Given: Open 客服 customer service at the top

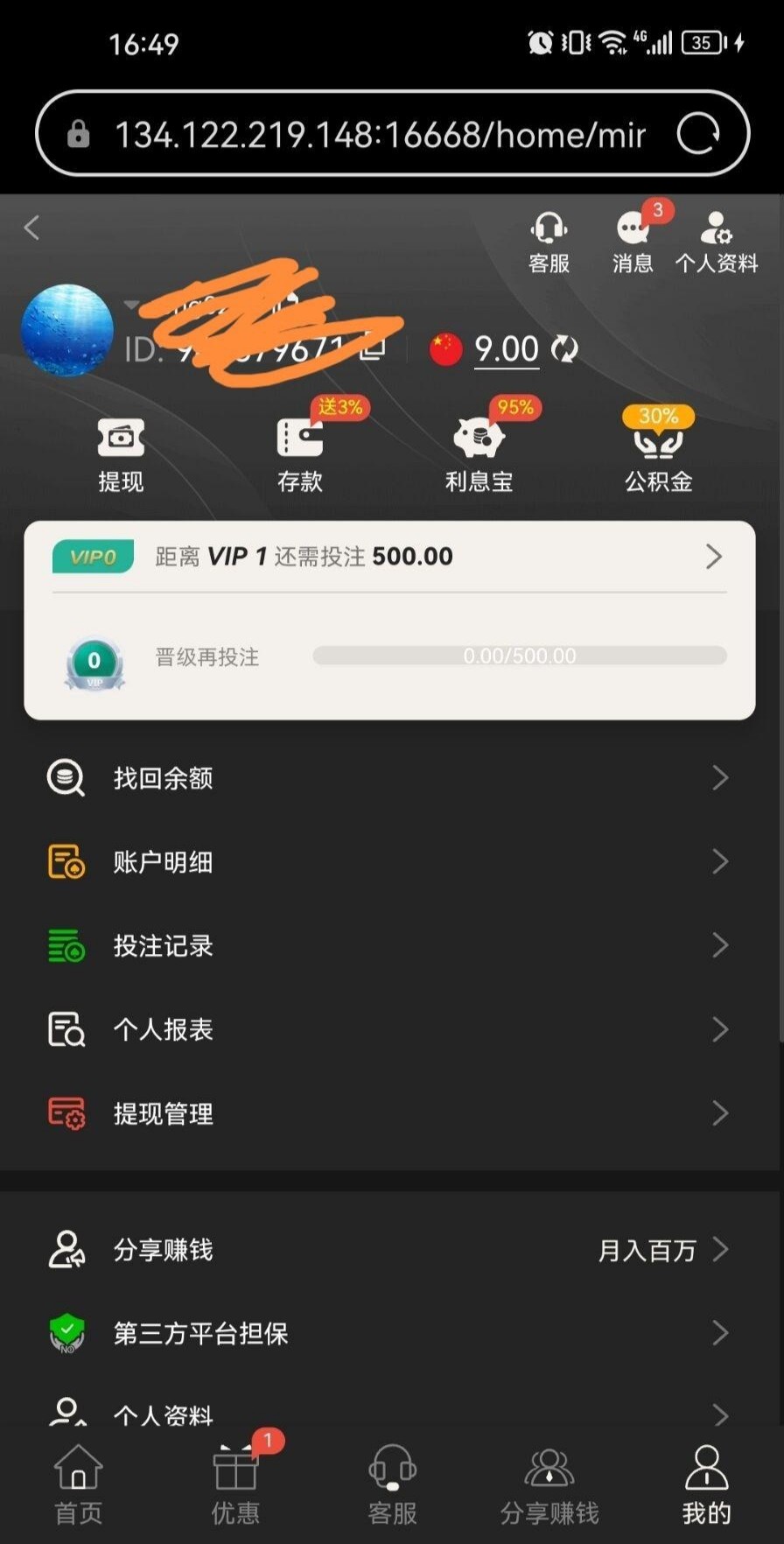Looking at the screenshot, I should (x=549, y=242).
